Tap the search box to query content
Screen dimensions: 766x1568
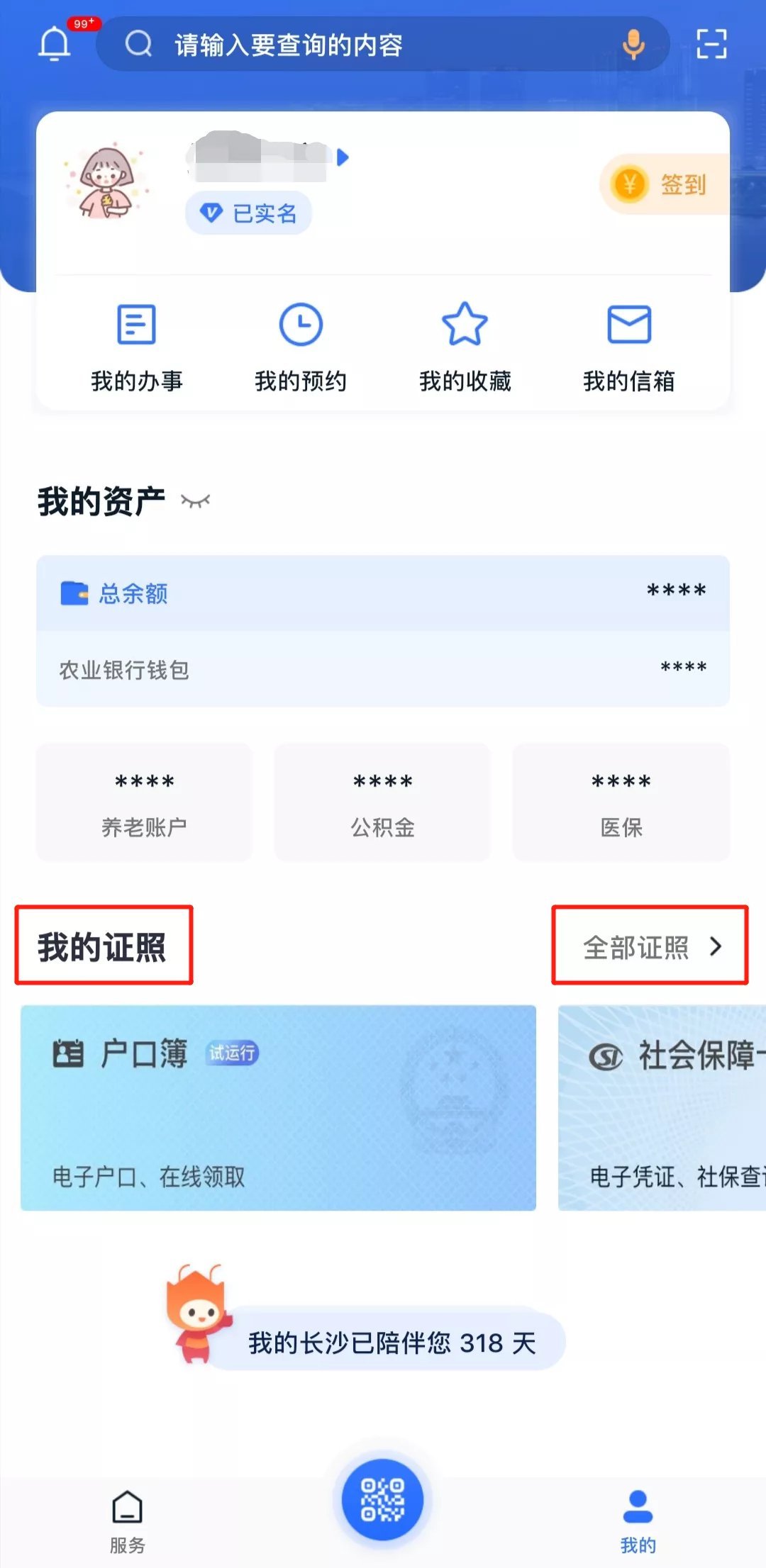pyautogui.click(x=355, y=45)
